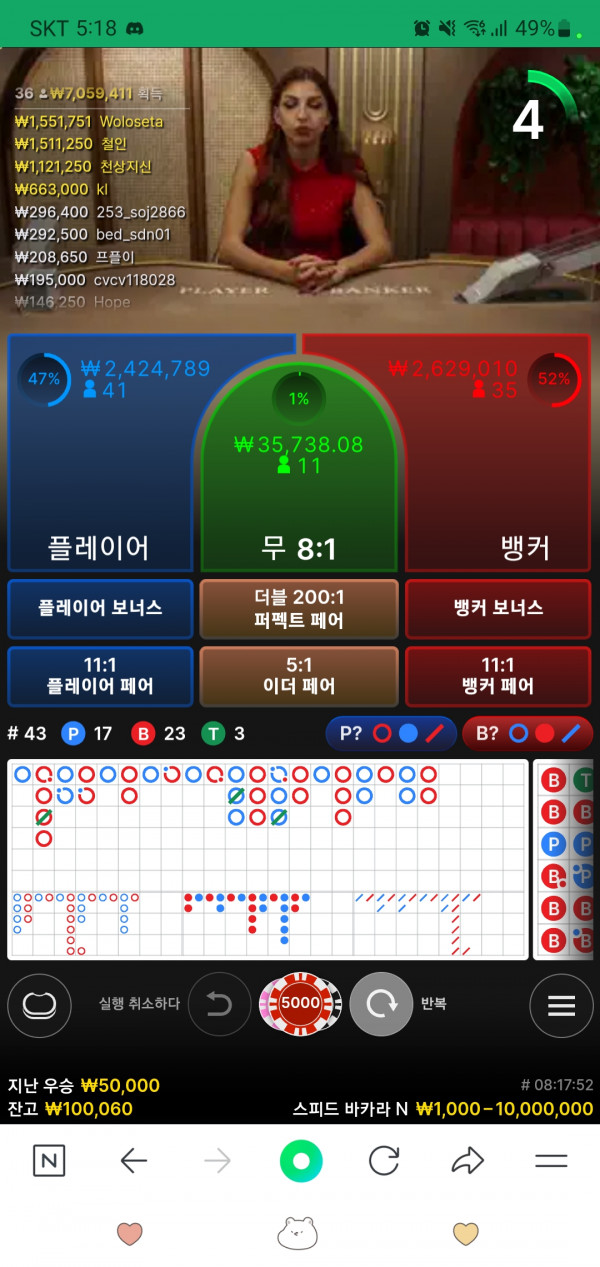Choose the 5000 chip selector

tap(300, 1003)
